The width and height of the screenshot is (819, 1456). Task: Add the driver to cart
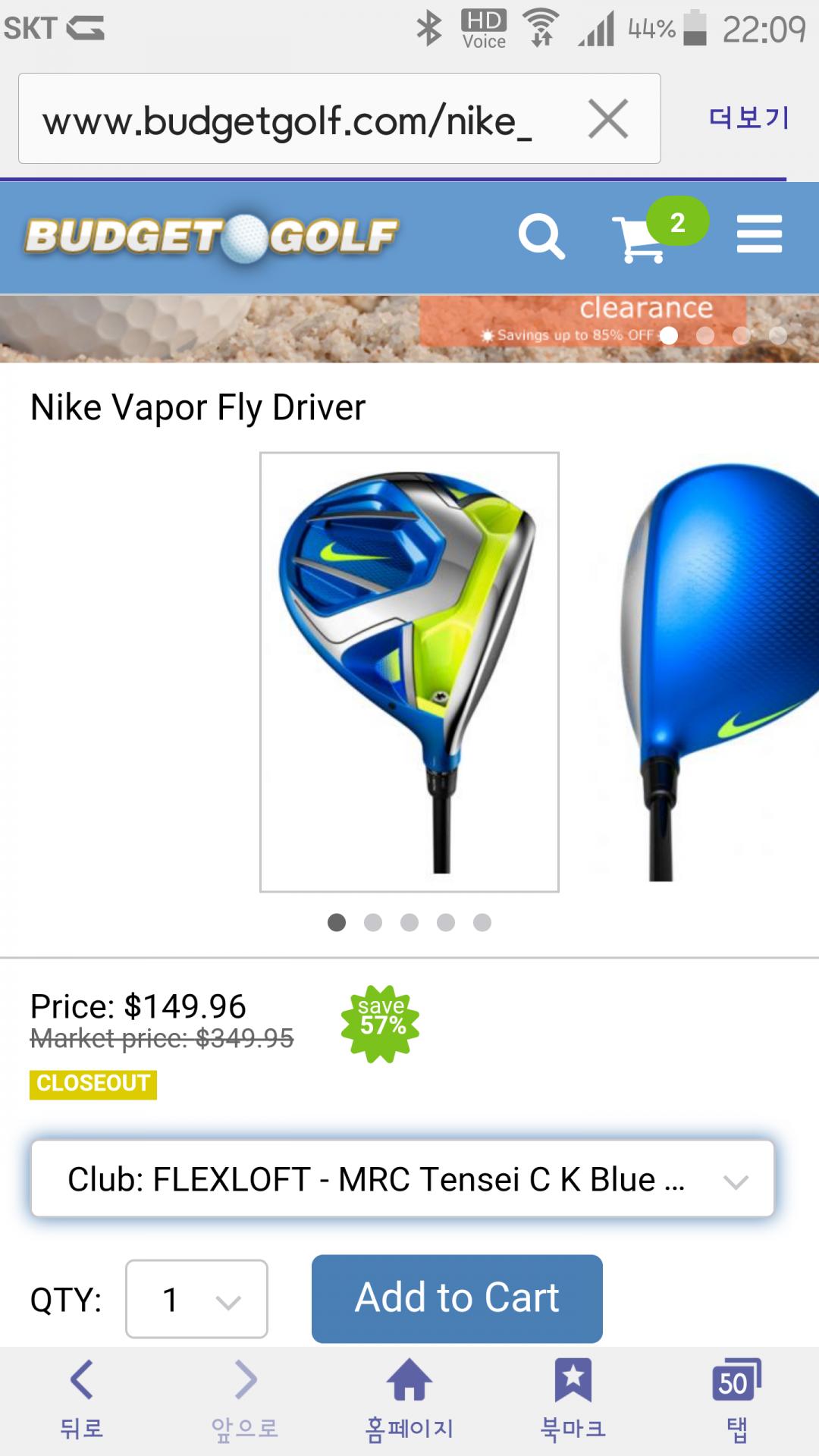[457, 1298]
